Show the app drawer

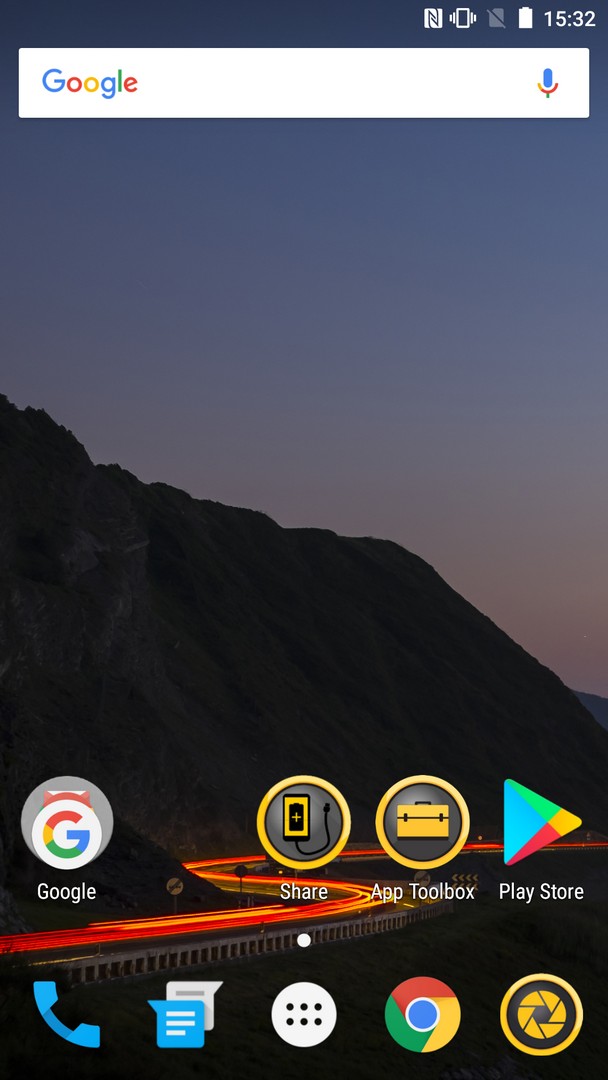[304, 1014]
